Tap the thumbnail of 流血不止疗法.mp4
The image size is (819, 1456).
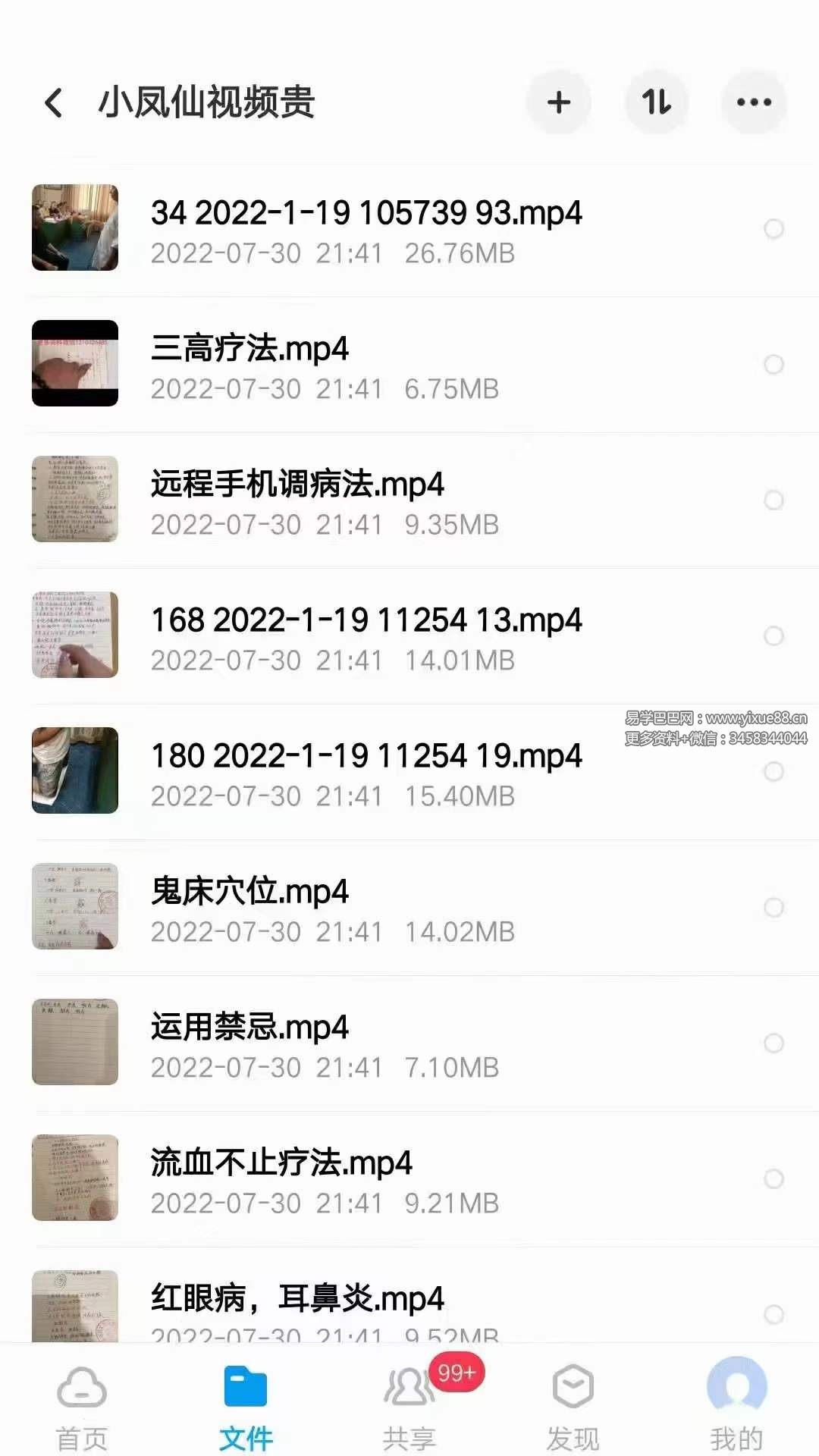[x=74, y=1178]
